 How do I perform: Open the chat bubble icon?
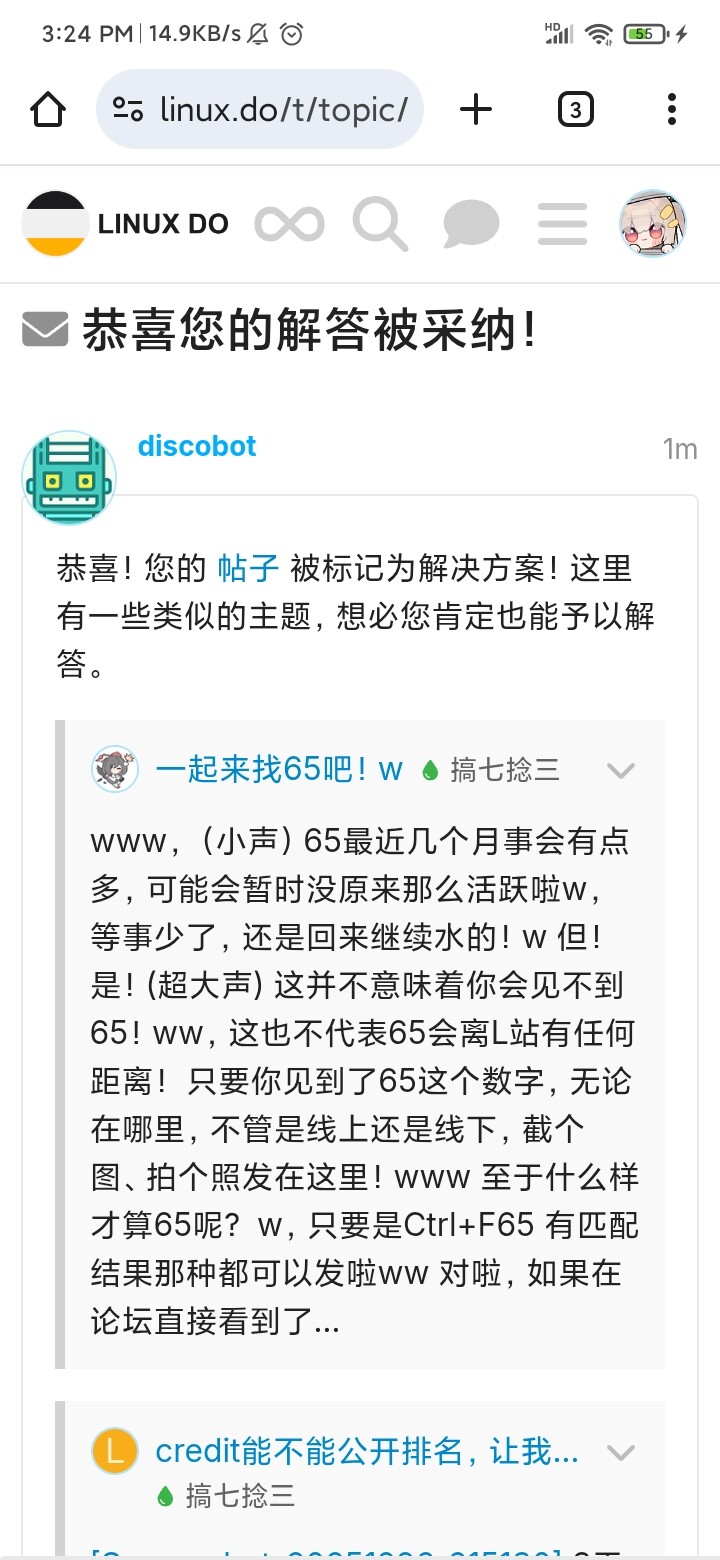[471, 224]
